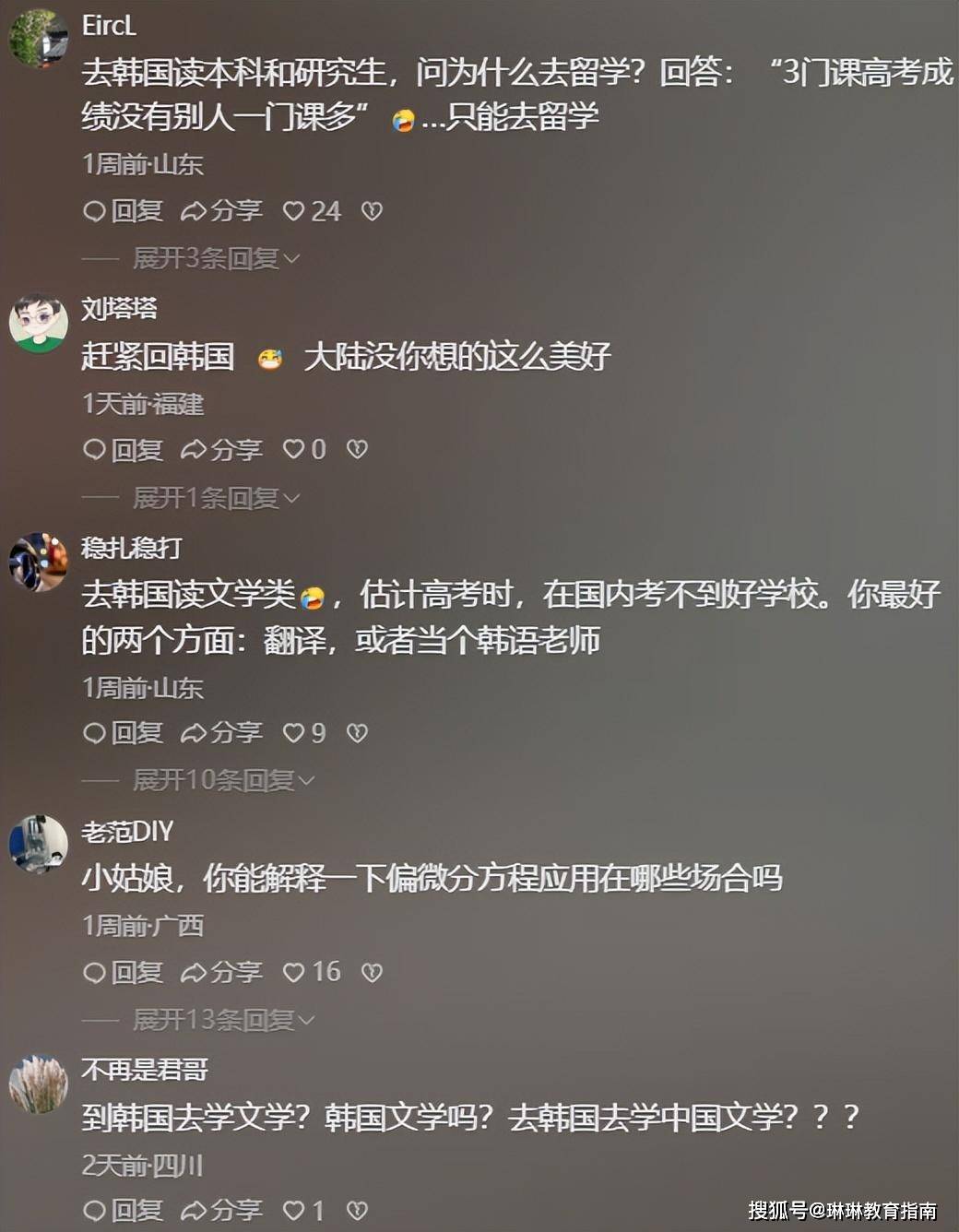
Task: Share 刘塔塔's comment
Action: 221,450
